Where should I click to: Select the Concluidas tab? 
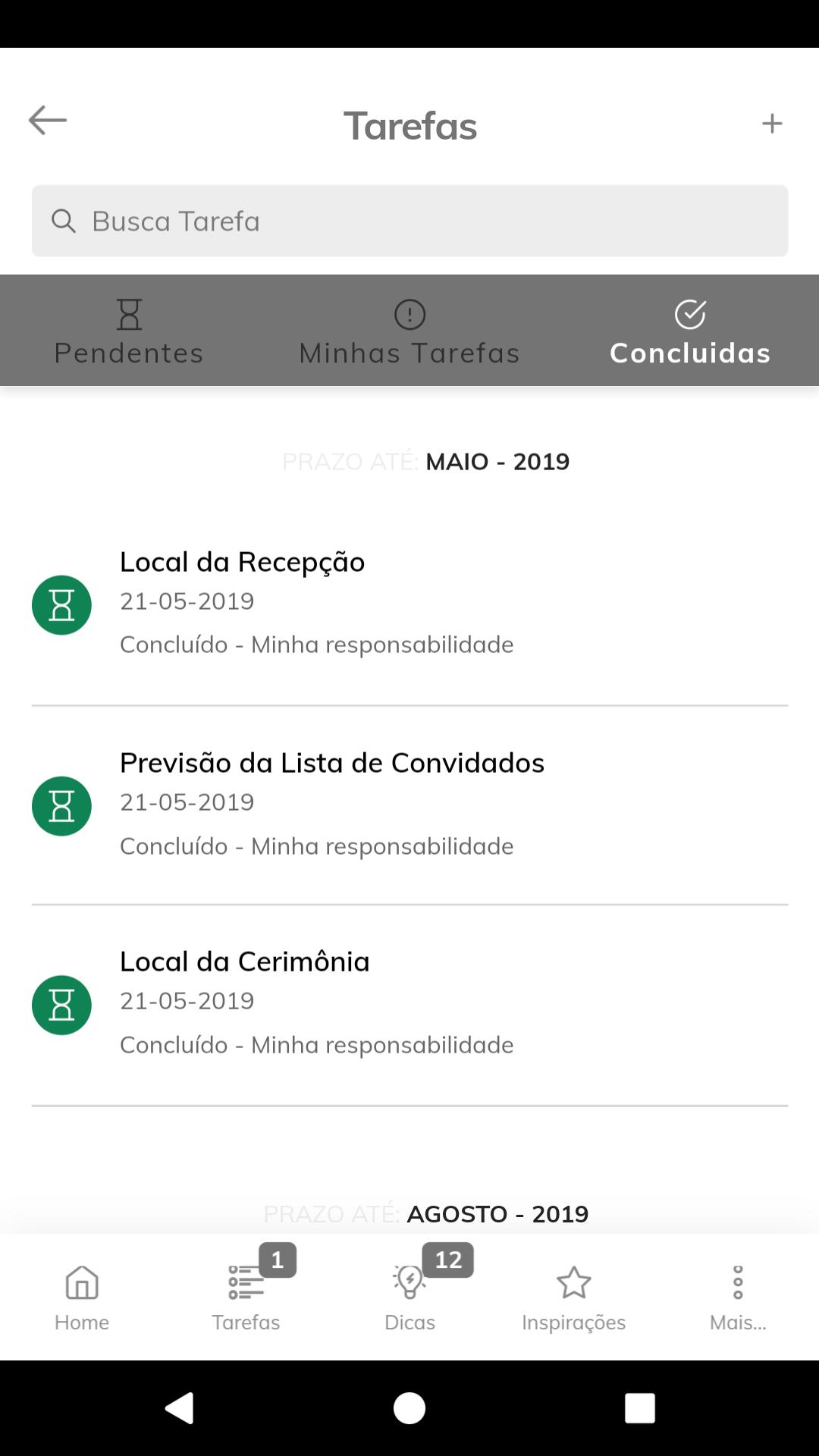pyautogui.click(x=690, y=331)
